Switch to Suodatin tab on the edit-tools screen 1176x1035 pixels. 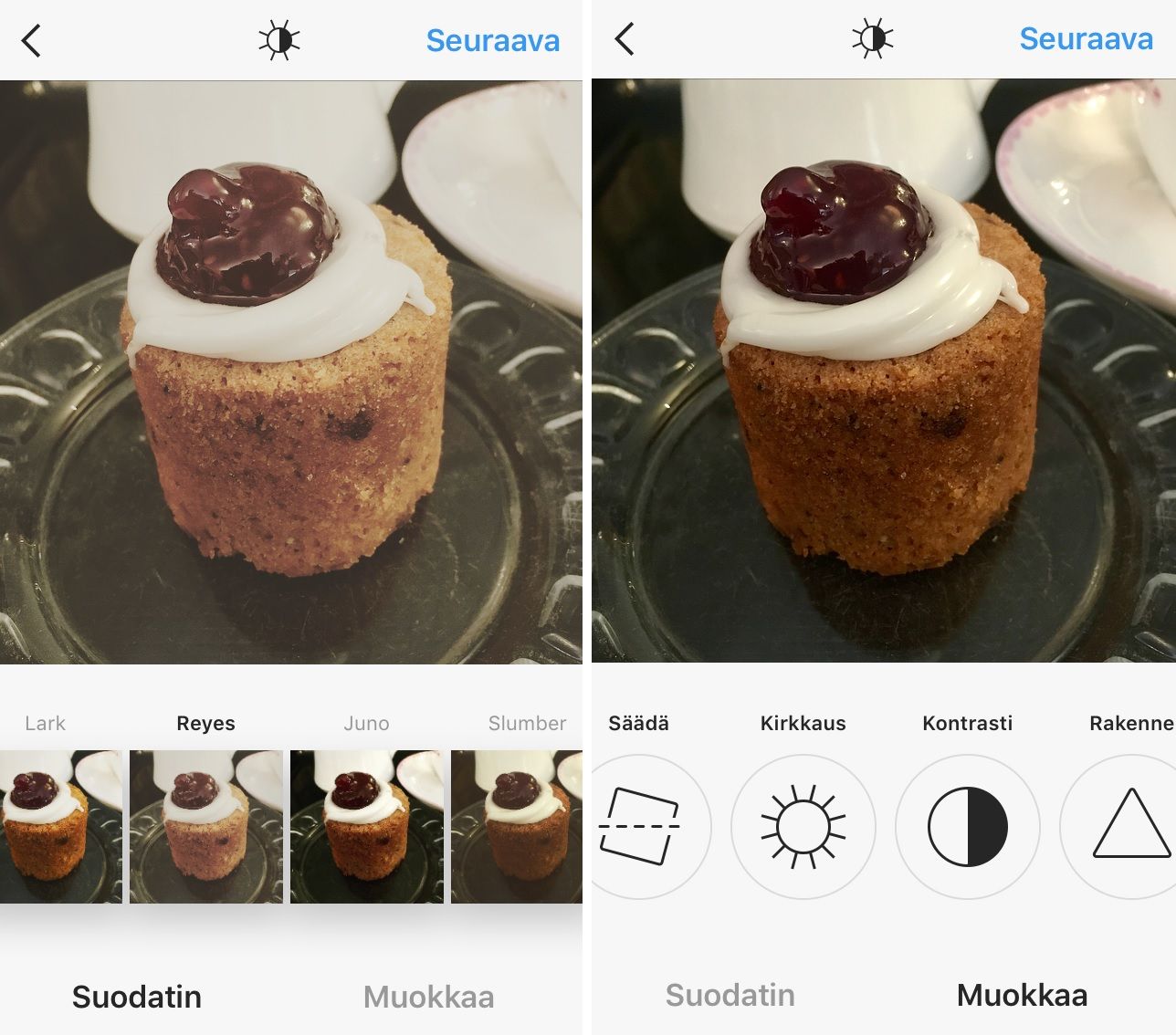pyautogui.click(x=730, y=995)
